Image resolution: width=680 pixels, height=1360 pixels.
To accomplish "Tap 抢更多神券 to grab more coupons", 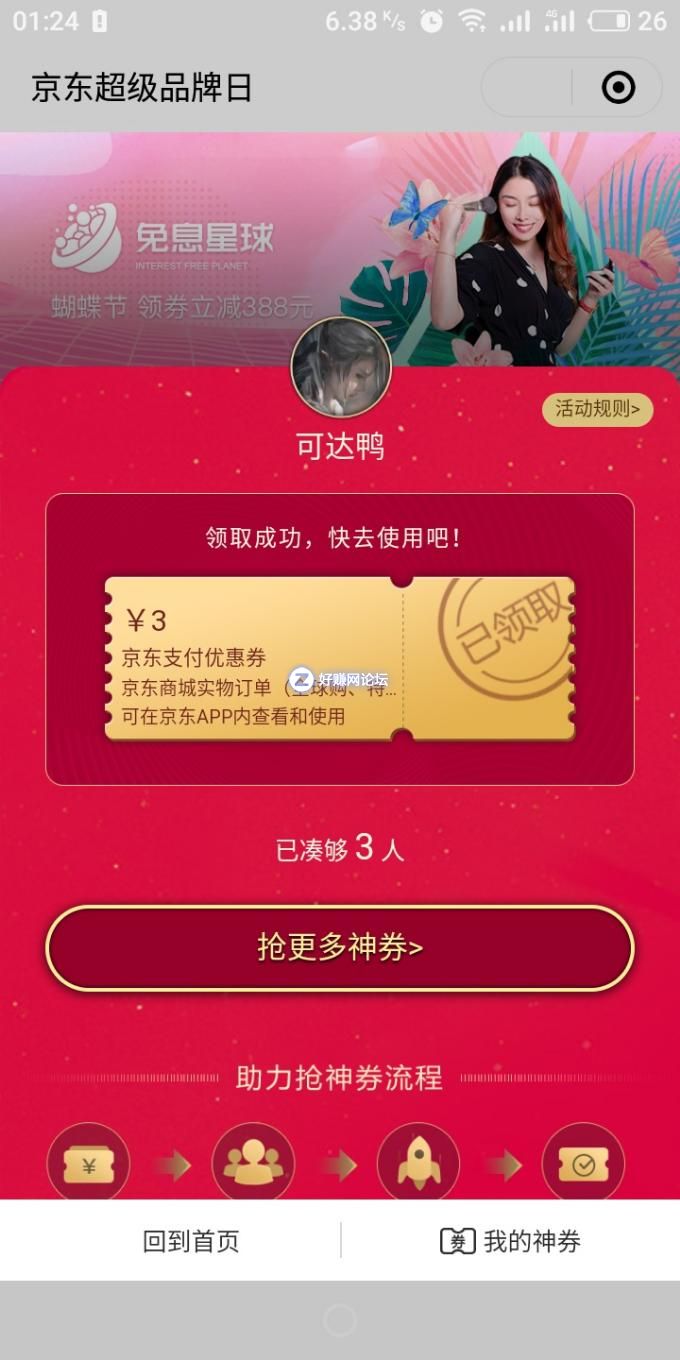I will click(x=340, y=948).
